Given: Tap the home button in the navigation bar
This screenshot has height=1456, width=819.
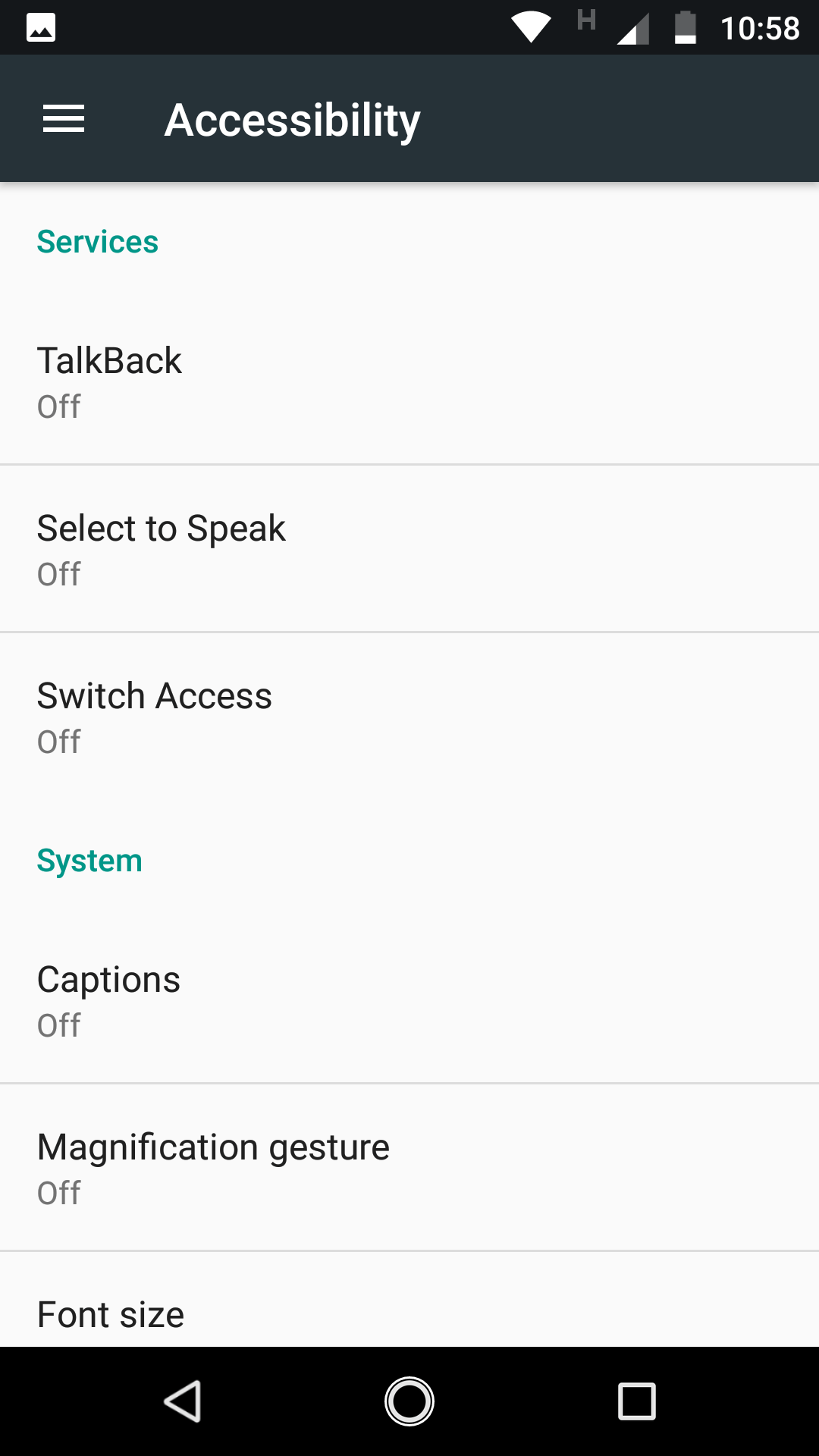Looking at the screenshot, I should click(x=409, y=1401).
